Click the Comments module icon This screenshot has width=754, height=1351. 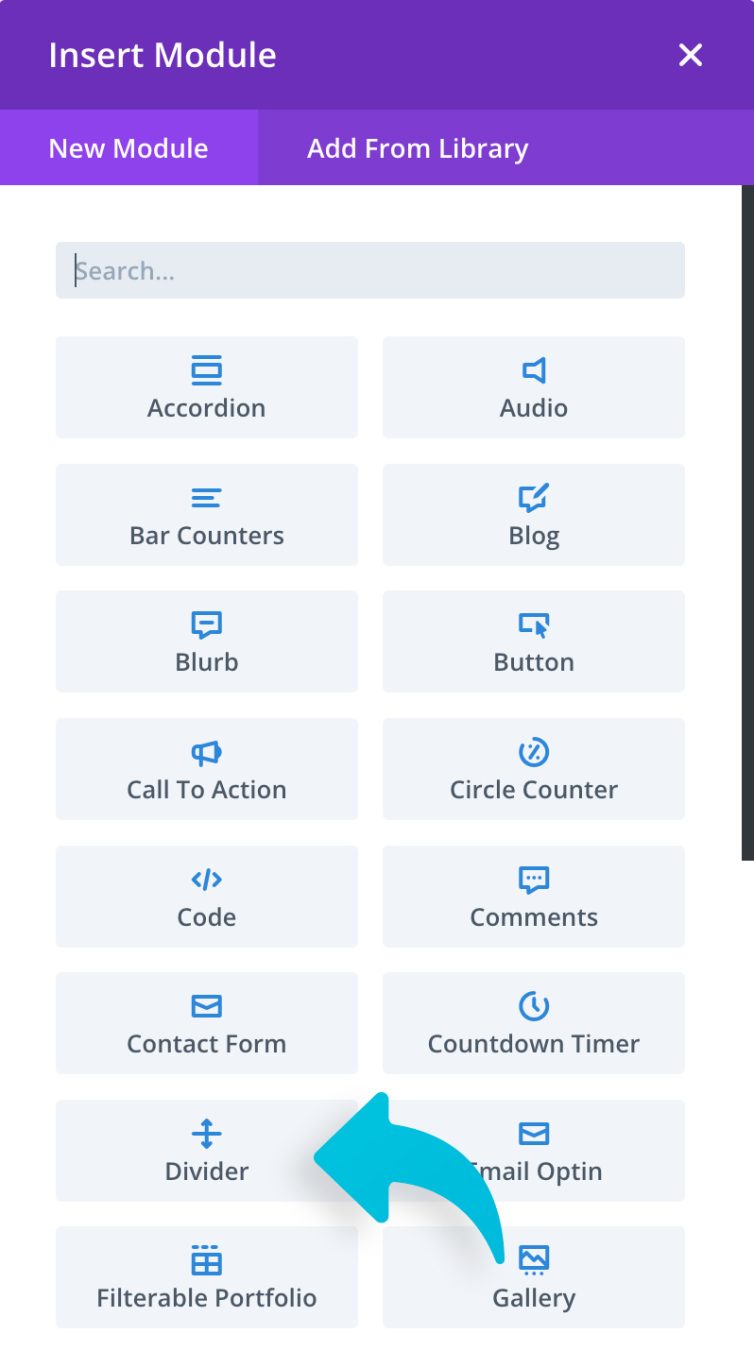(533, 879)
